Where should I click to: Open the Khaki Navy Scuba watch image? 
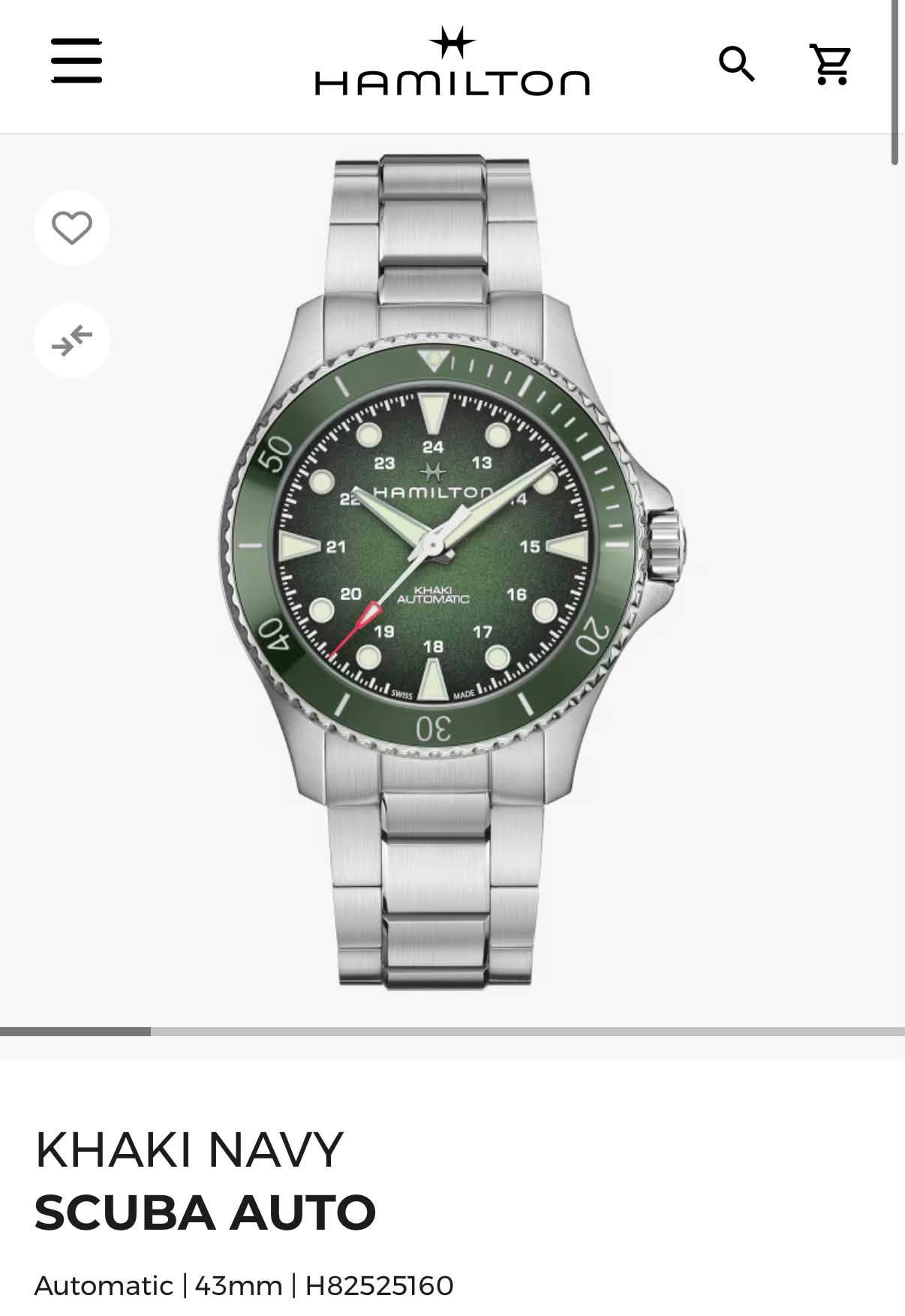452,572
